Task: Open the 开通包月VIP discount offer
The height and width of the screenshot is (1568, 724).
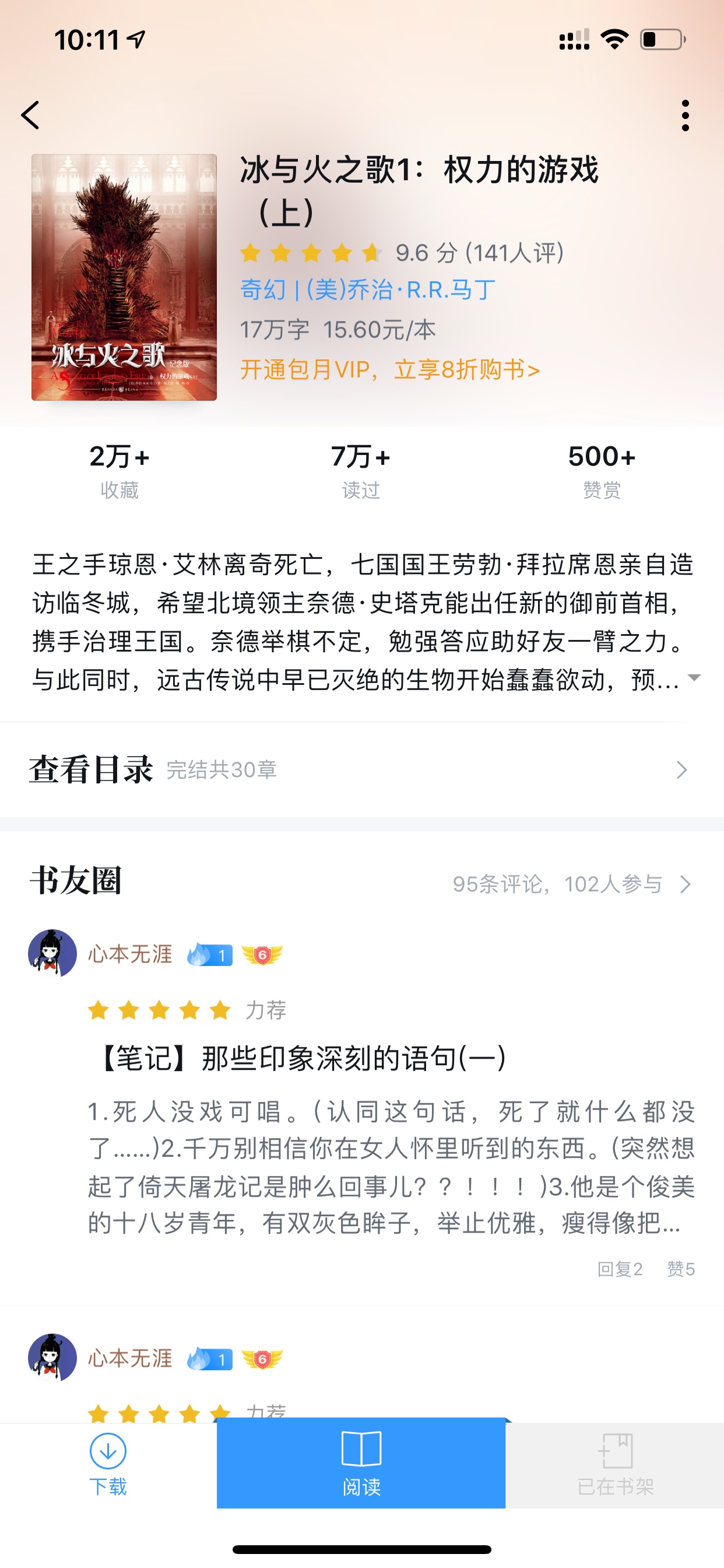Action: [389, 369]
